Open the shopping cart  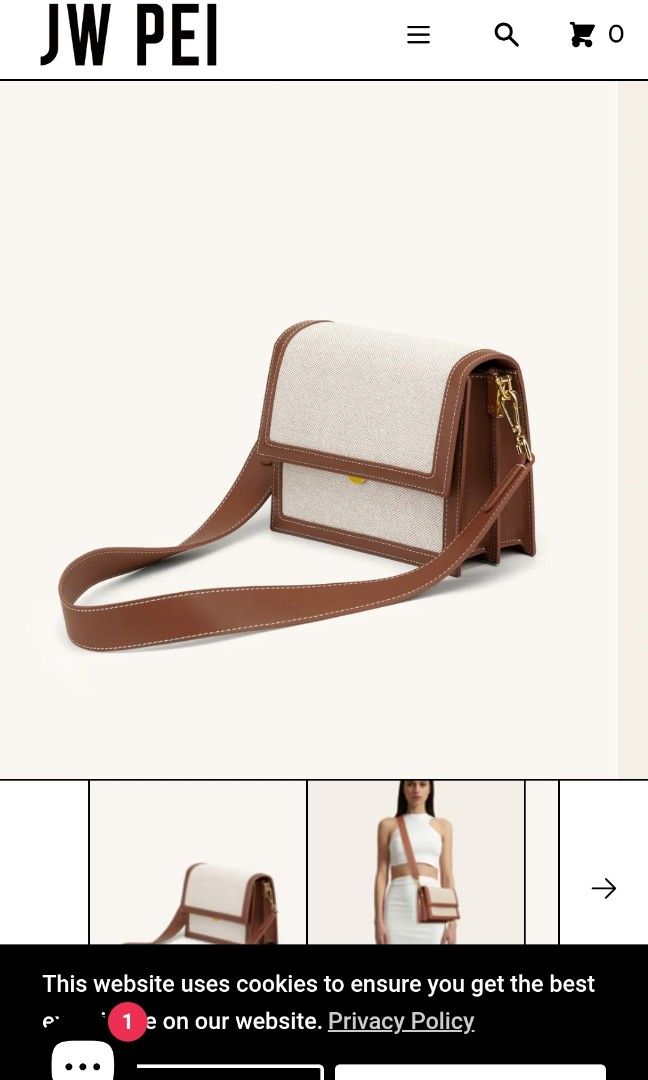pos(595,35)
